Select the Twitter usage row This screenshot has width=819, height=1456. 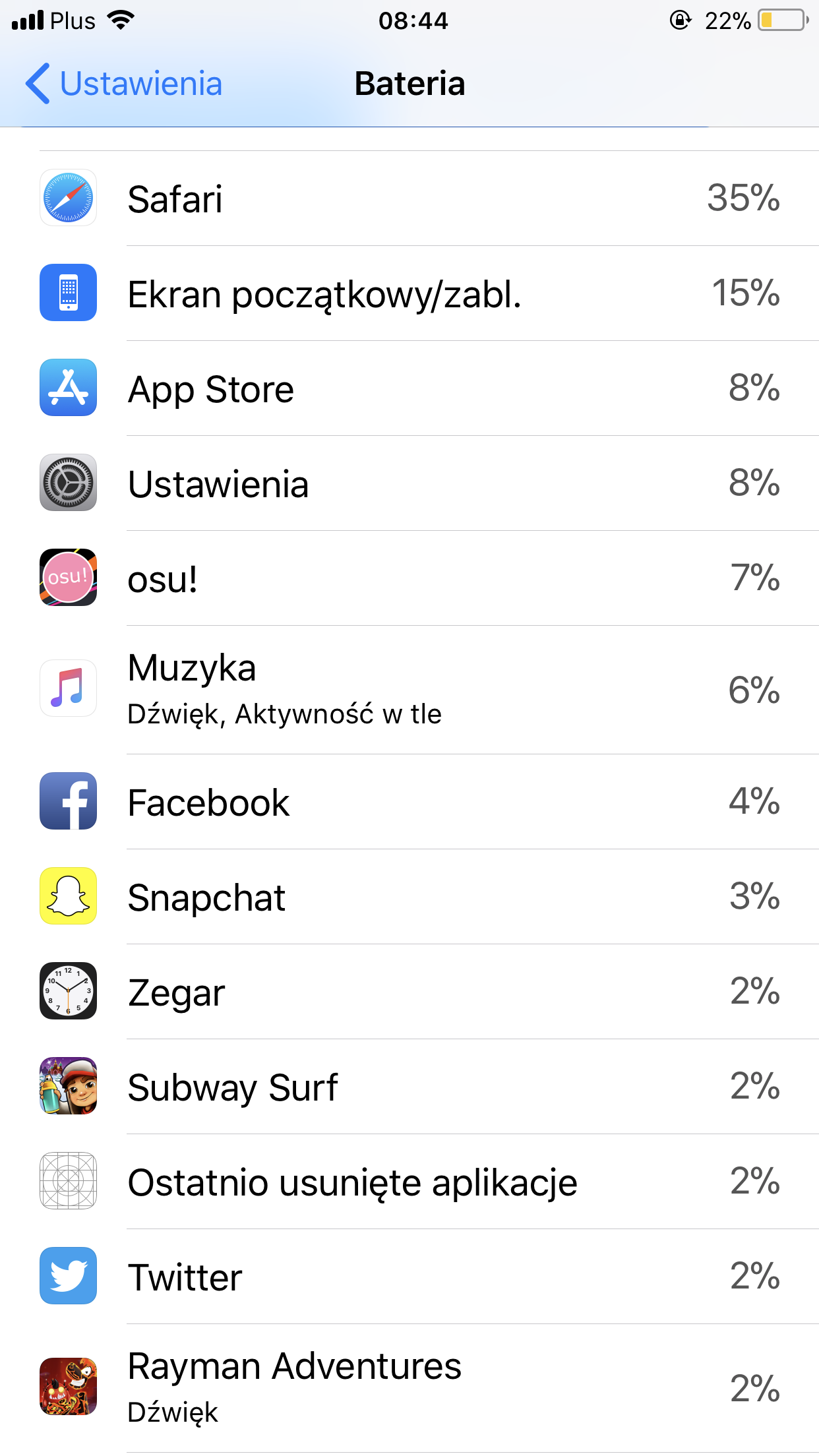tap(409, 1277)
